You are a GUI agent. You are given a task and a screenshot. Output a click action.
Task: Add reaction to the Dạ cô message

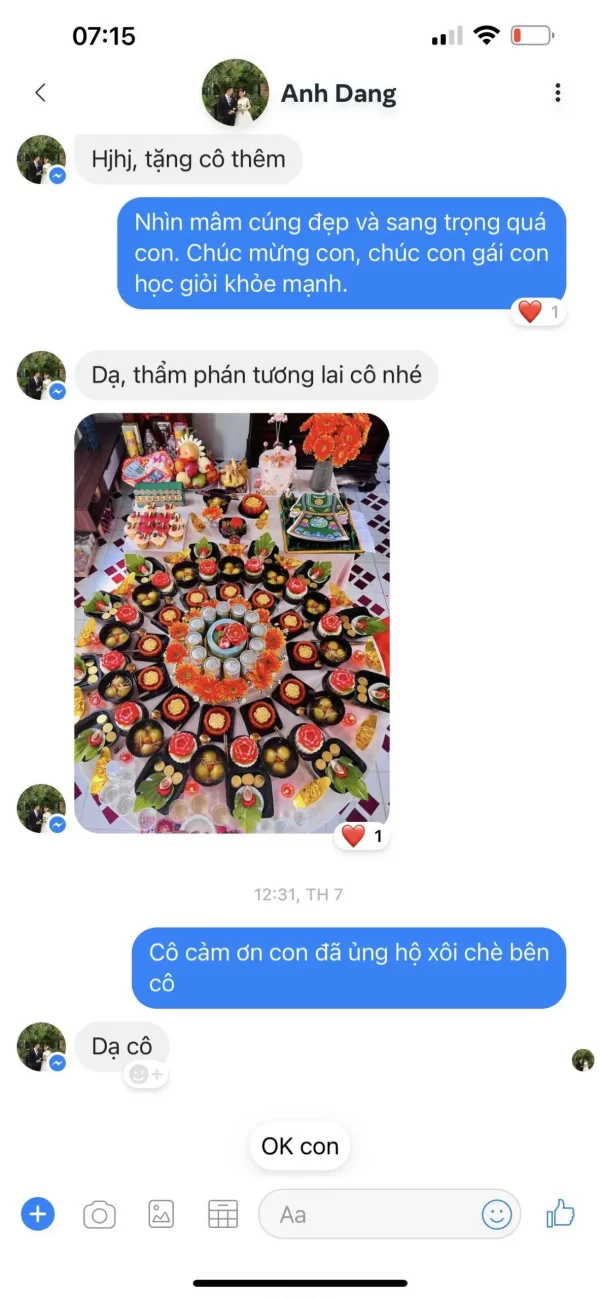146,1074
